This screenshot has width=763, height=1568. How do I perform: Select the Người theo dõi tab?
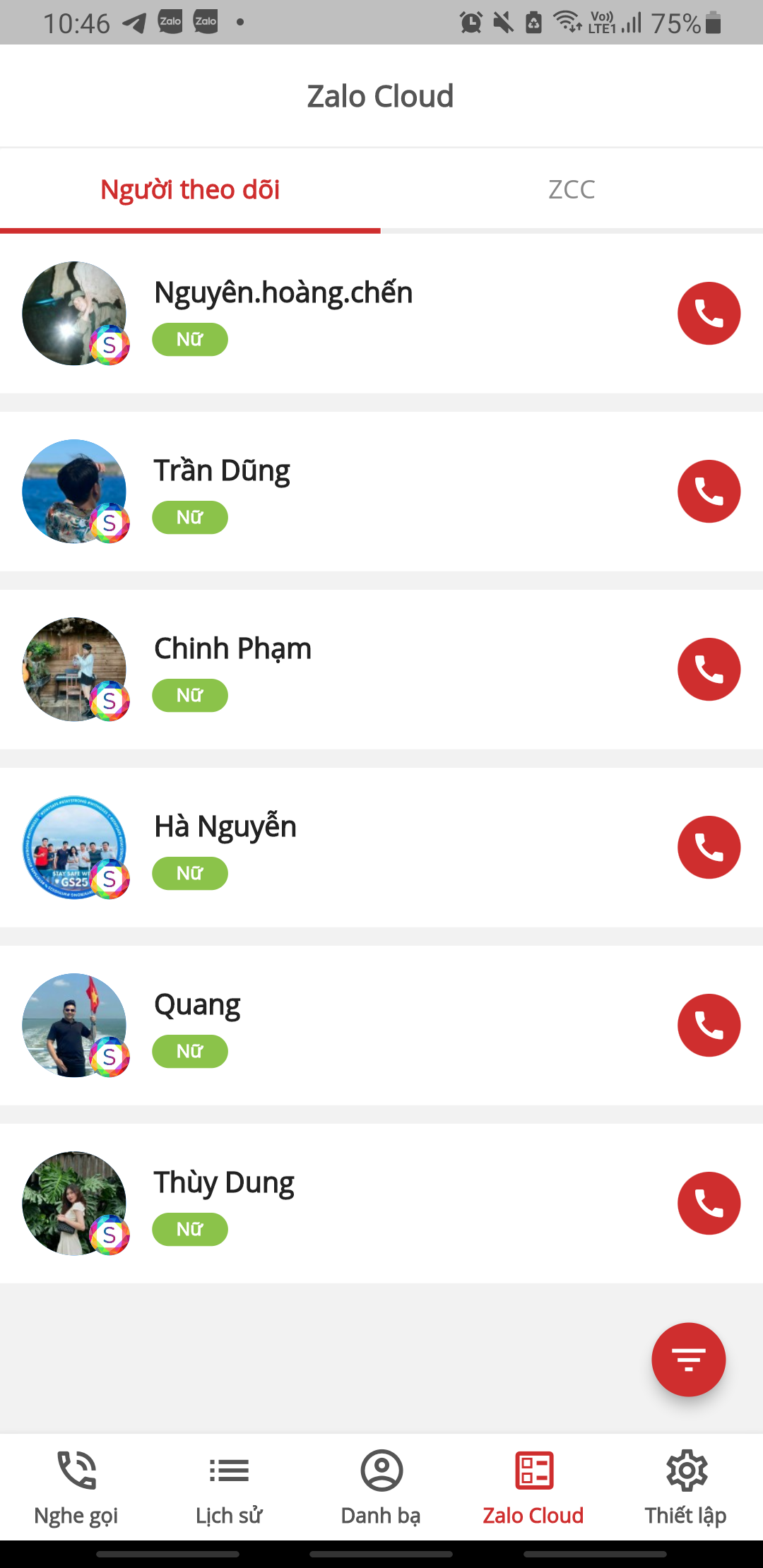click(x=190, y=189)
